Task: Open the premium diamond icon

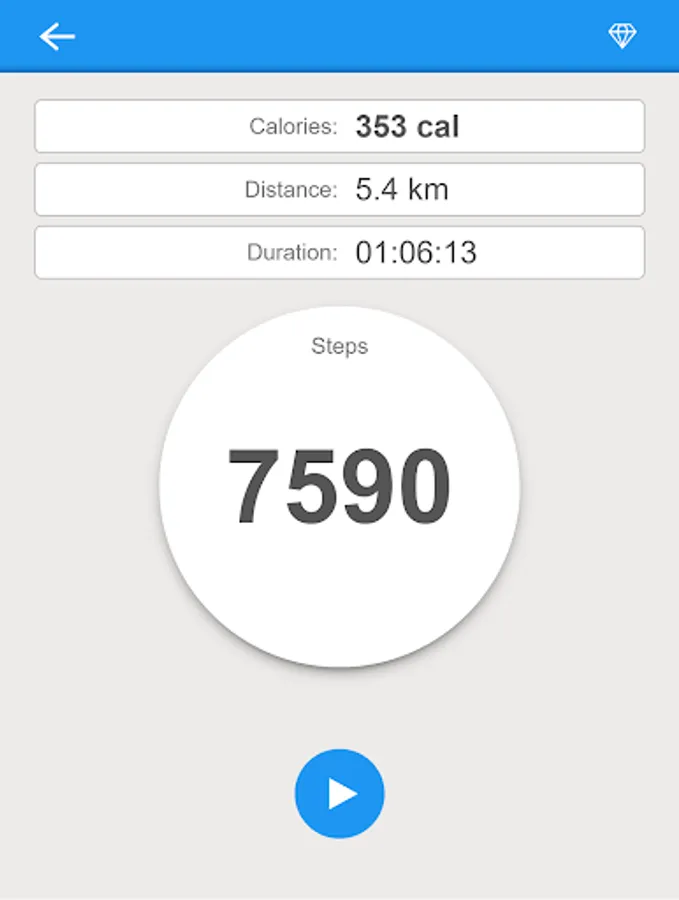Action: (x=622, y=36)
